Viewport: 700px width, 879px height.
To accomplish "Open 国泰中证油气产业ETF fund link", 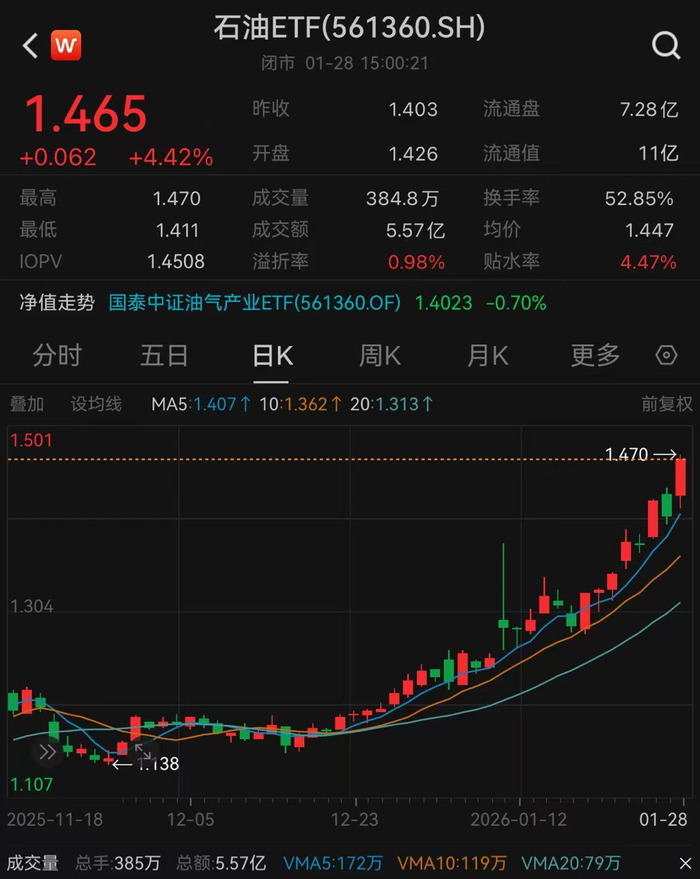I will click(256, 302).
